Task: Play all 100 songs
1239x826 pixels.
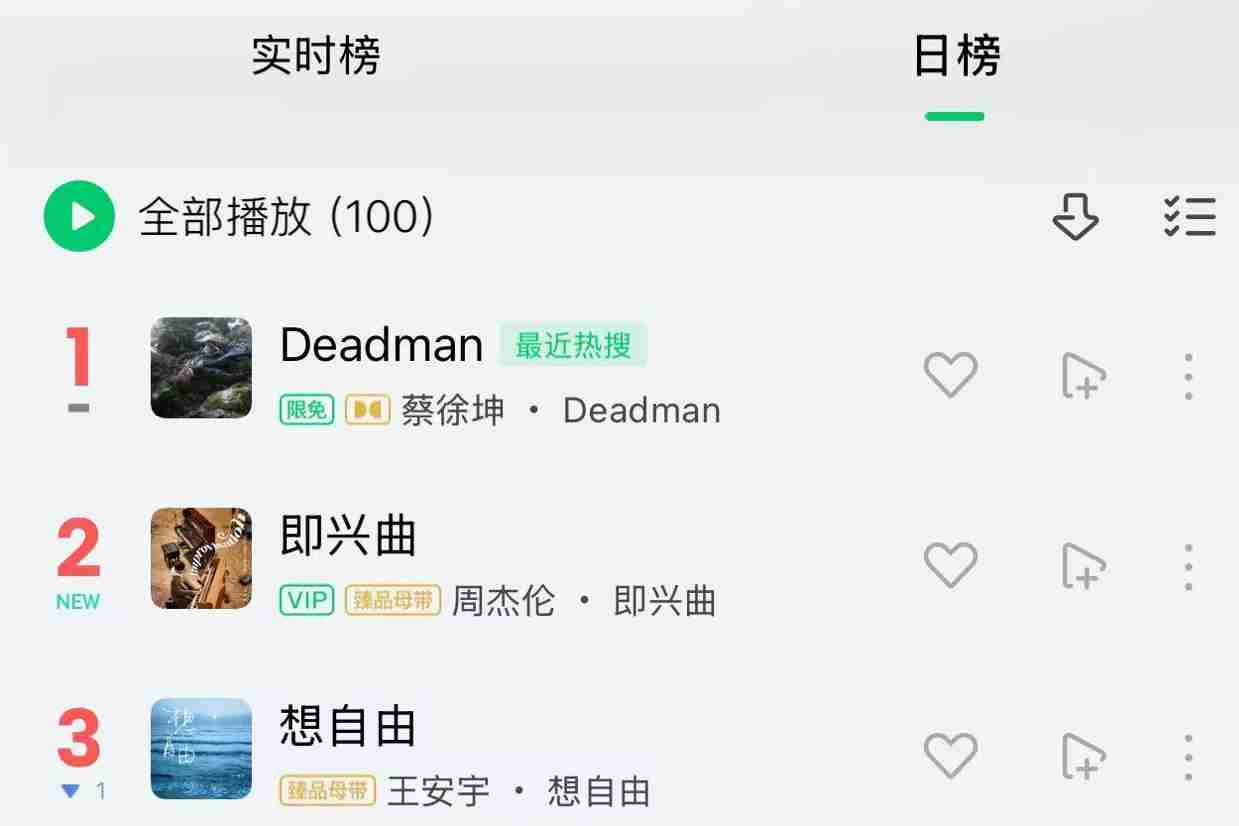Action: click(80, 216)
